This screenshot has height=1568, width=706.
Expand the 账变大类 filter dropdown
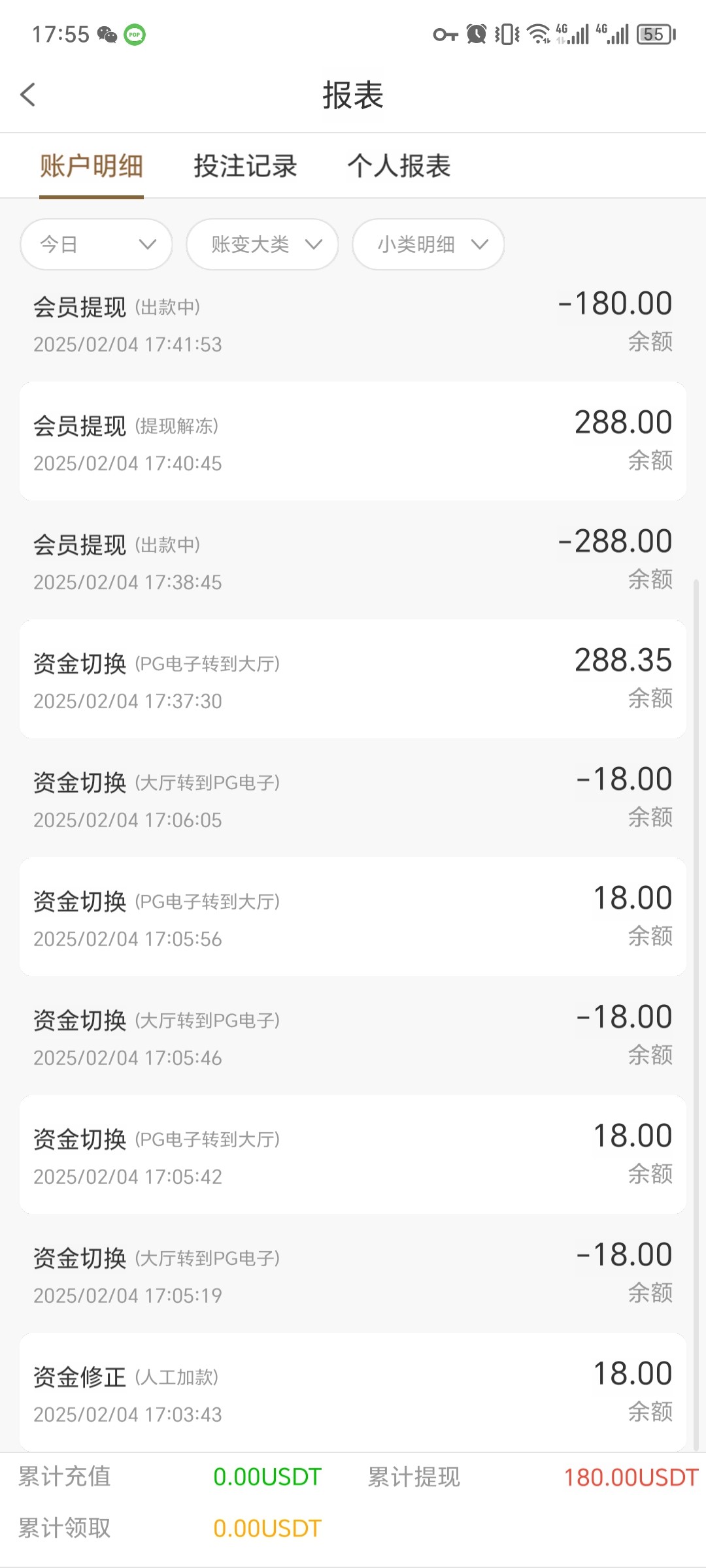coord(262,244)
